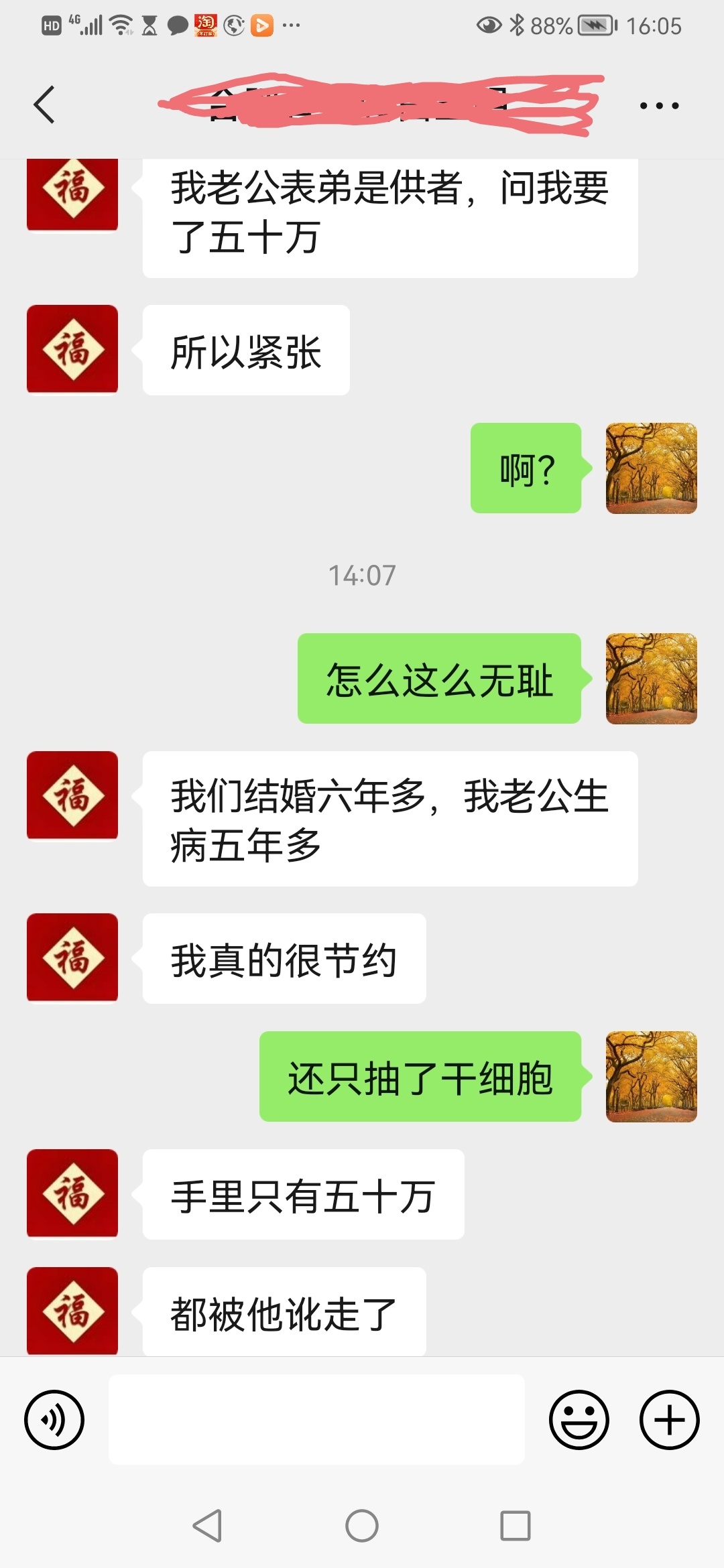Tap the system home button
The width and height of the screenshot is (724, 1568).
362,1526
